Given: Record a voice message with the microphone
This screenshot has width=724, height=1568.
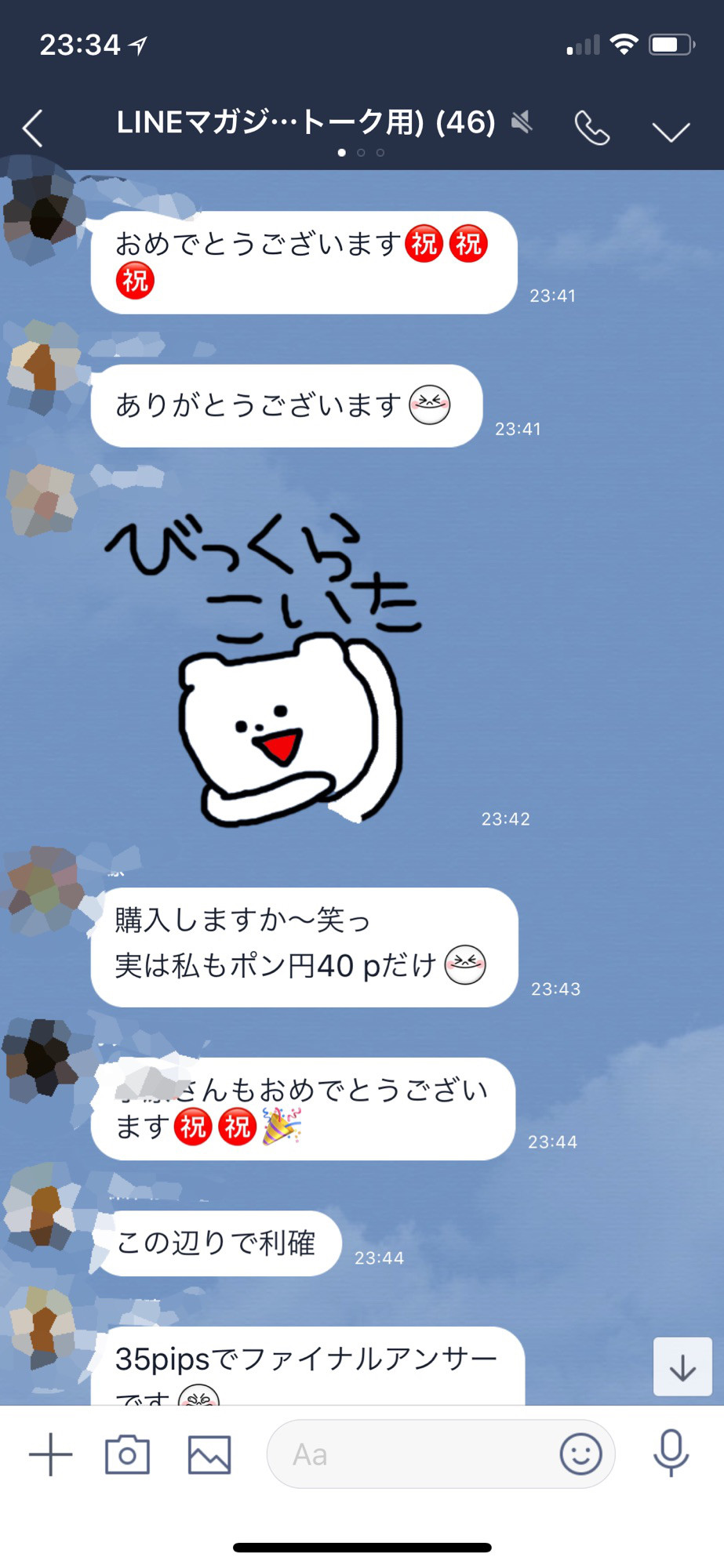Looking at the screenshot, I should click(671, 1454).
